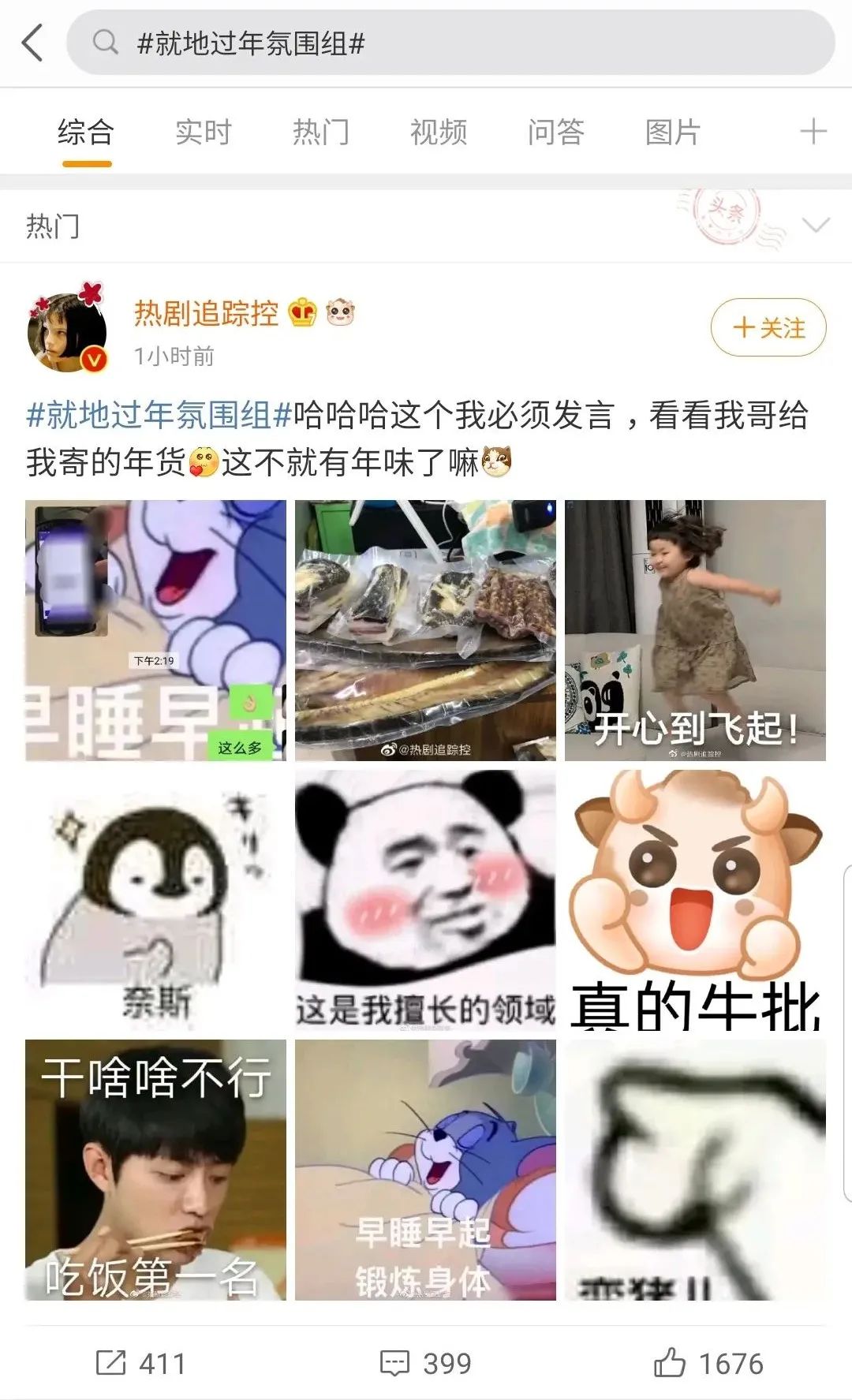Image resolution: width=852 pixels, height=1400 pixels.
Task: Switch to the 热门 tab
Action: [x=320, y=132]
